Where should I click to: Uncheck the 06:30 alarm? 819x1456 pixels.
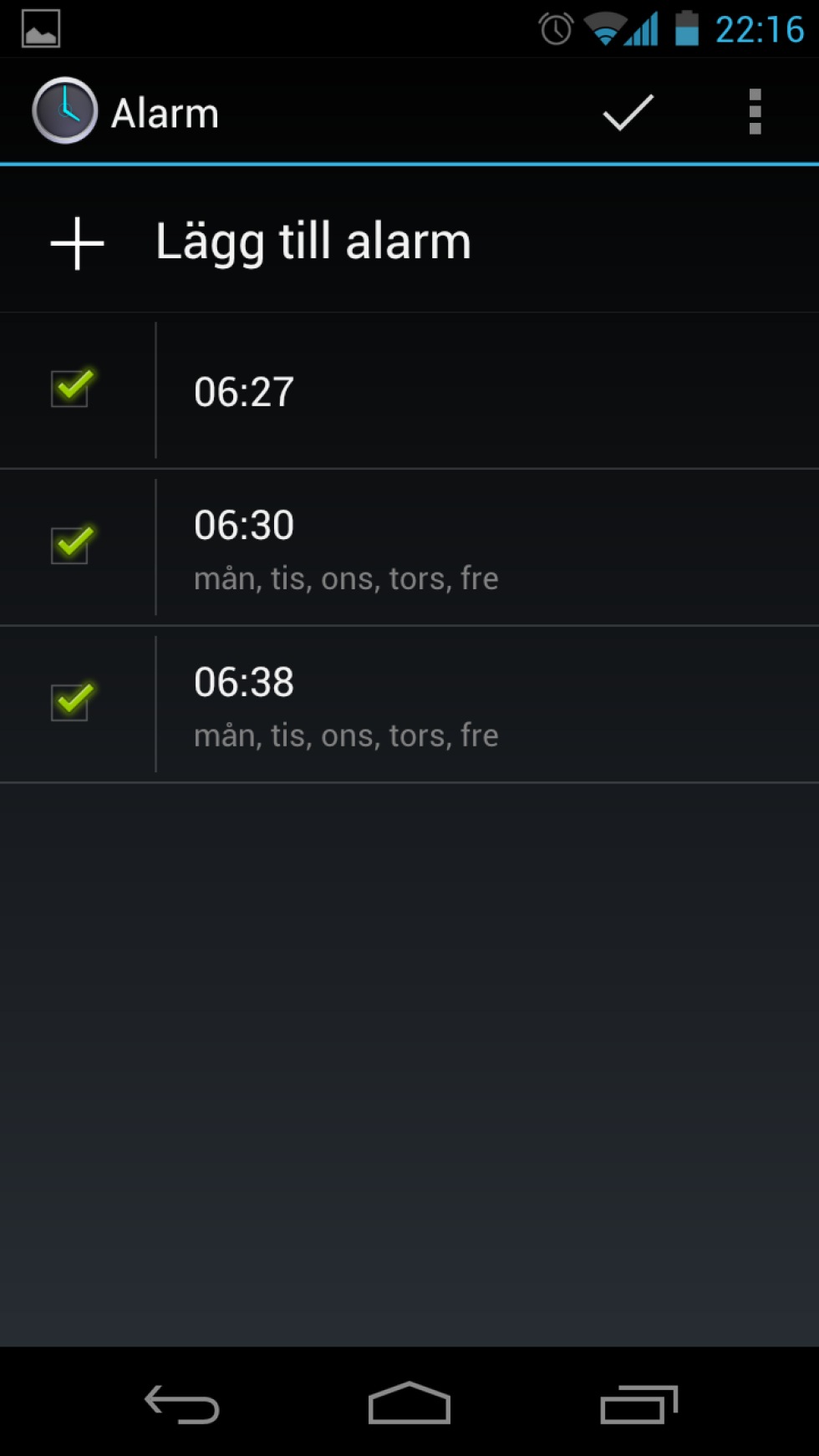pyautogui.click(x=73, y=545)
